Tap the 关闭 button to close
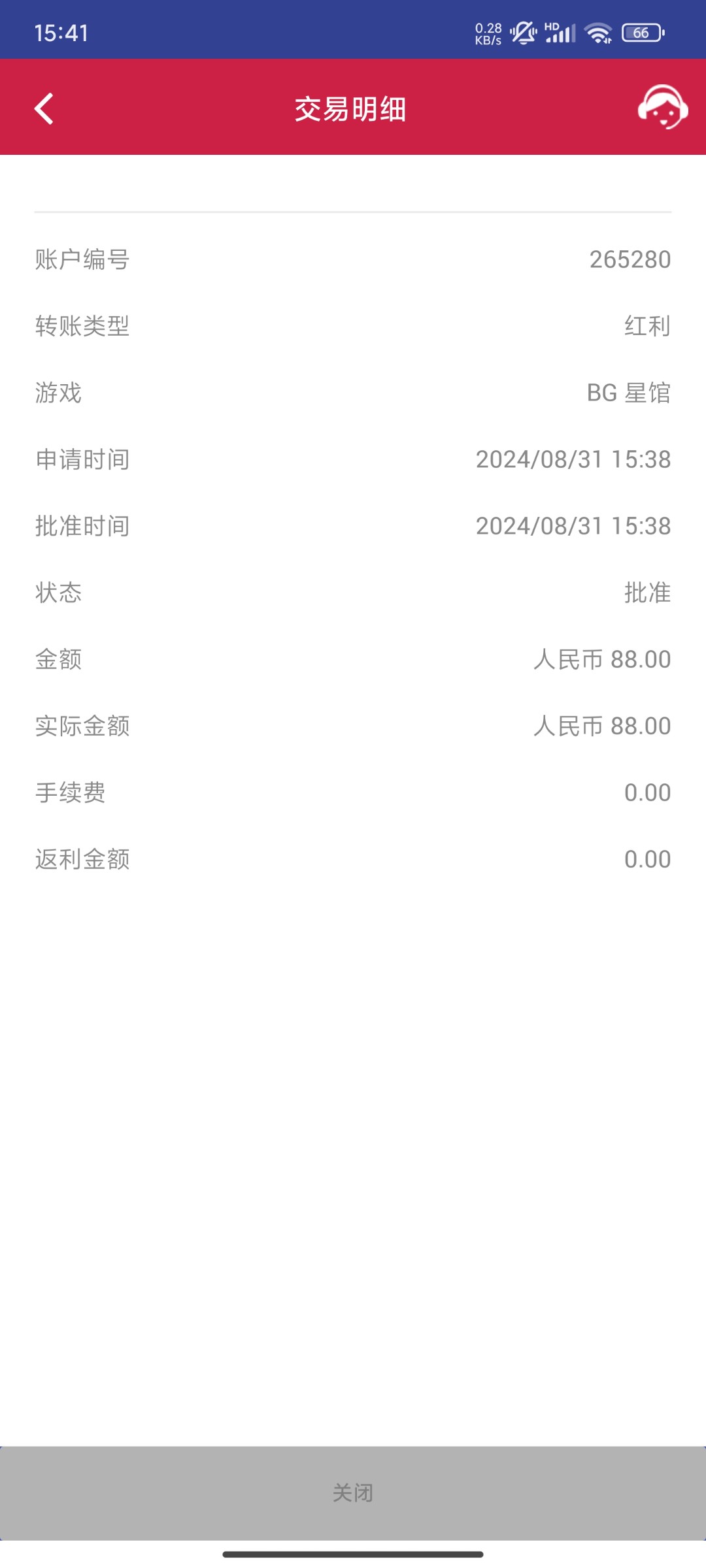This screenshot has width=706, height=1568. pos(353,1493)
